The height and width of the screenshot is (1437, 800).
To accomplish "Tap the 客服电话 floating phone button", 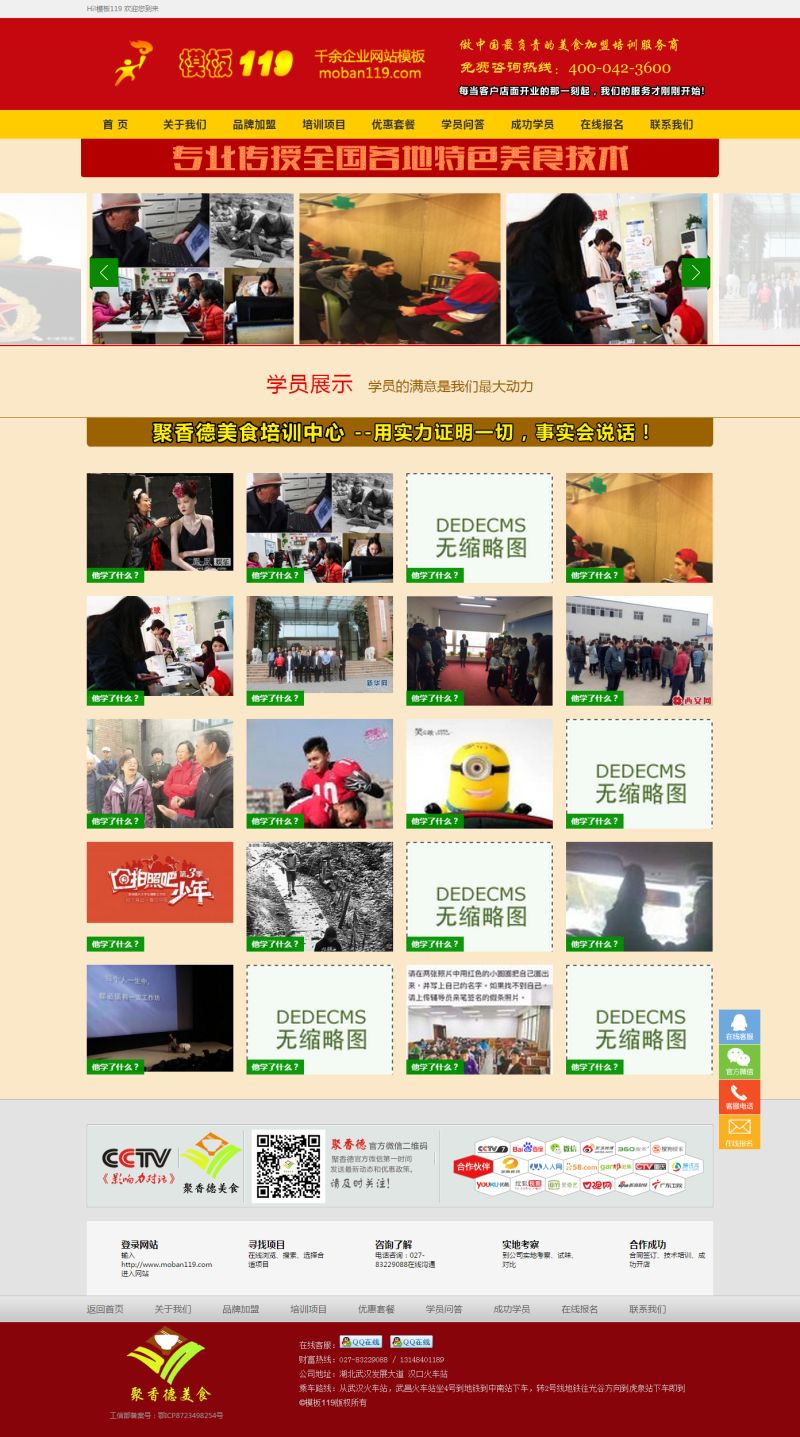I will point(739,1097).
